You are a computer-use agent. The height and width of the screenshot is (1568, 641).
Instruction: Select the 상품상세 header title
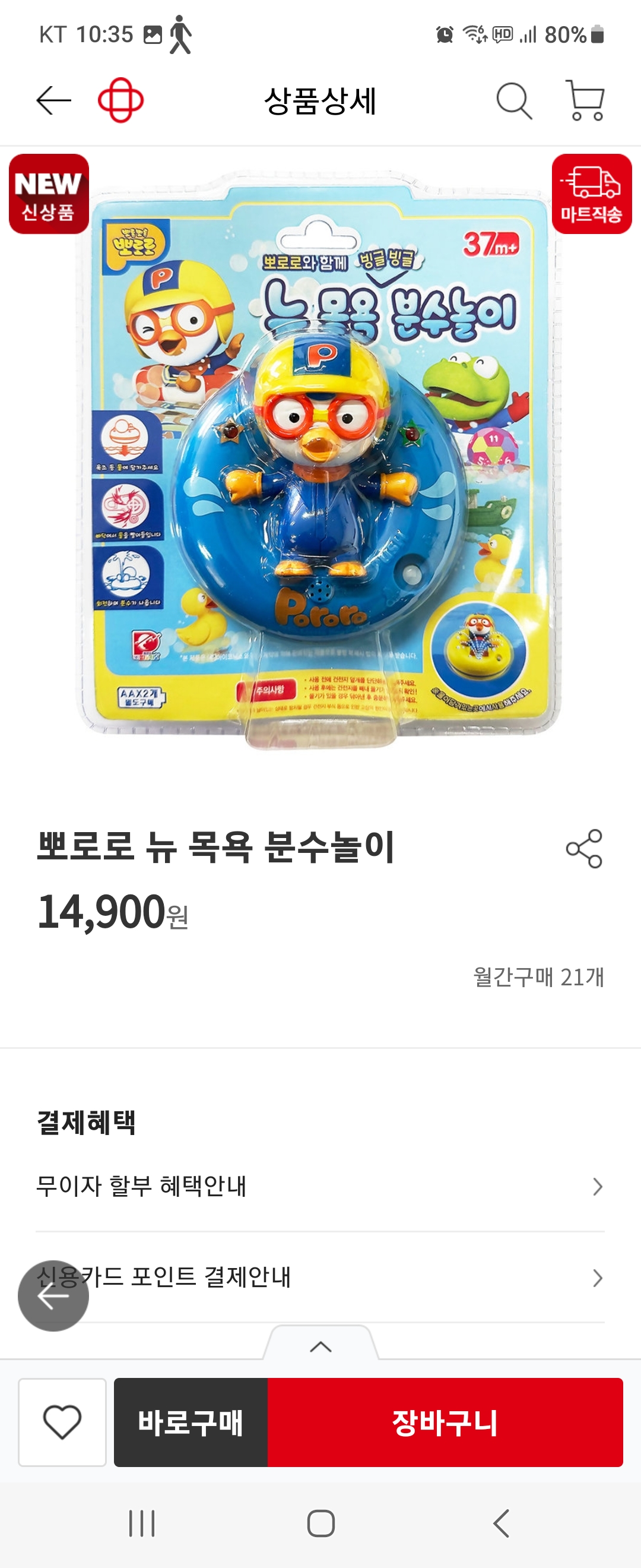click(x=320, y=102)
